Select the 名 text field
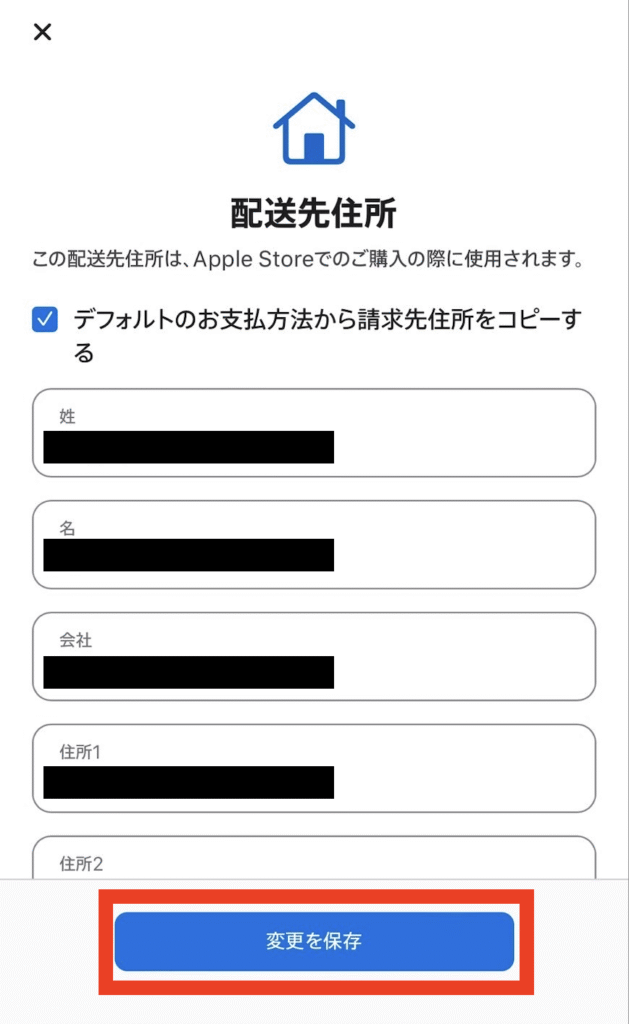Image resolution: width=629 pixels, height=1024 pixels. [314, 545]
